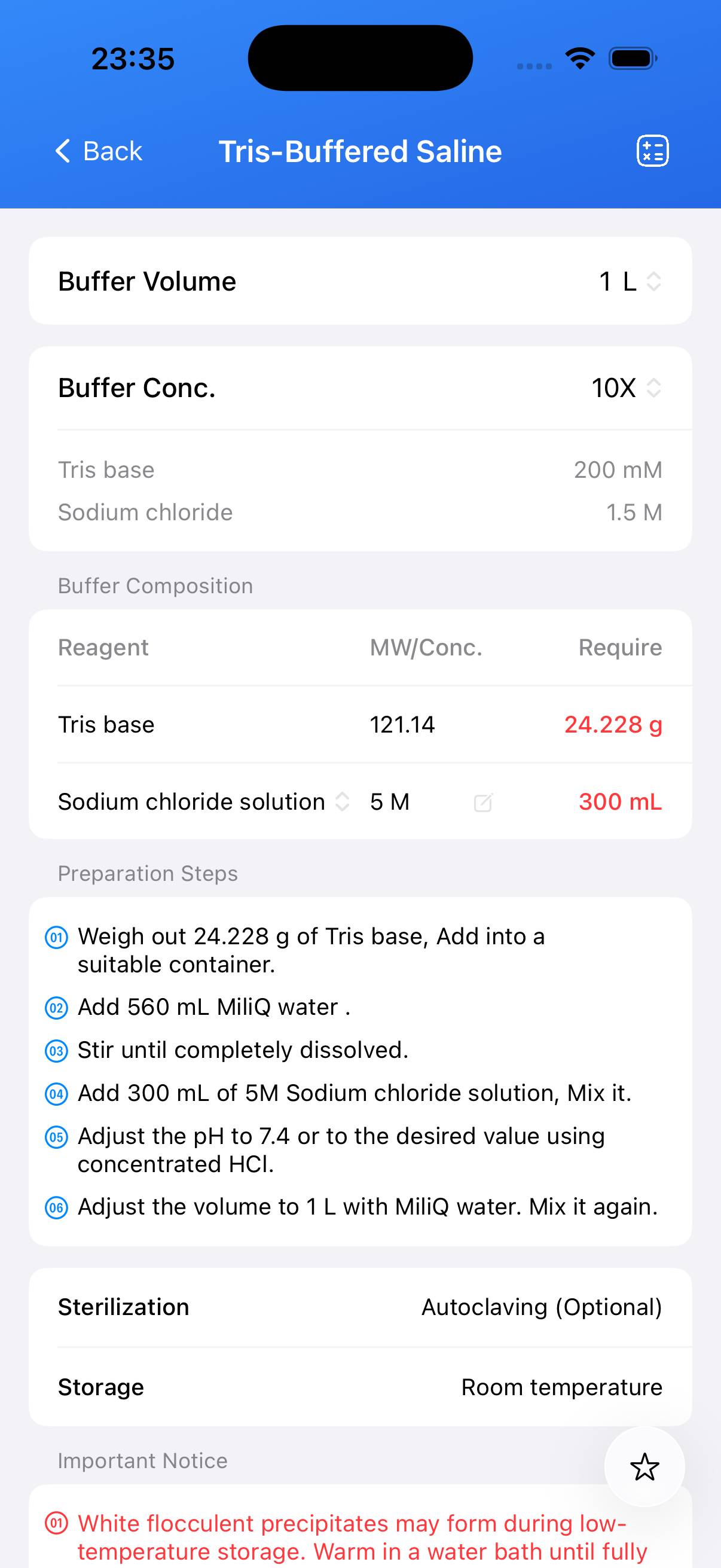Screen dimensions: 721x1568
Task: Select the Autoclaving (Optional) sterilization setting
Action: pyautogui.click(x=542, y=1306)
